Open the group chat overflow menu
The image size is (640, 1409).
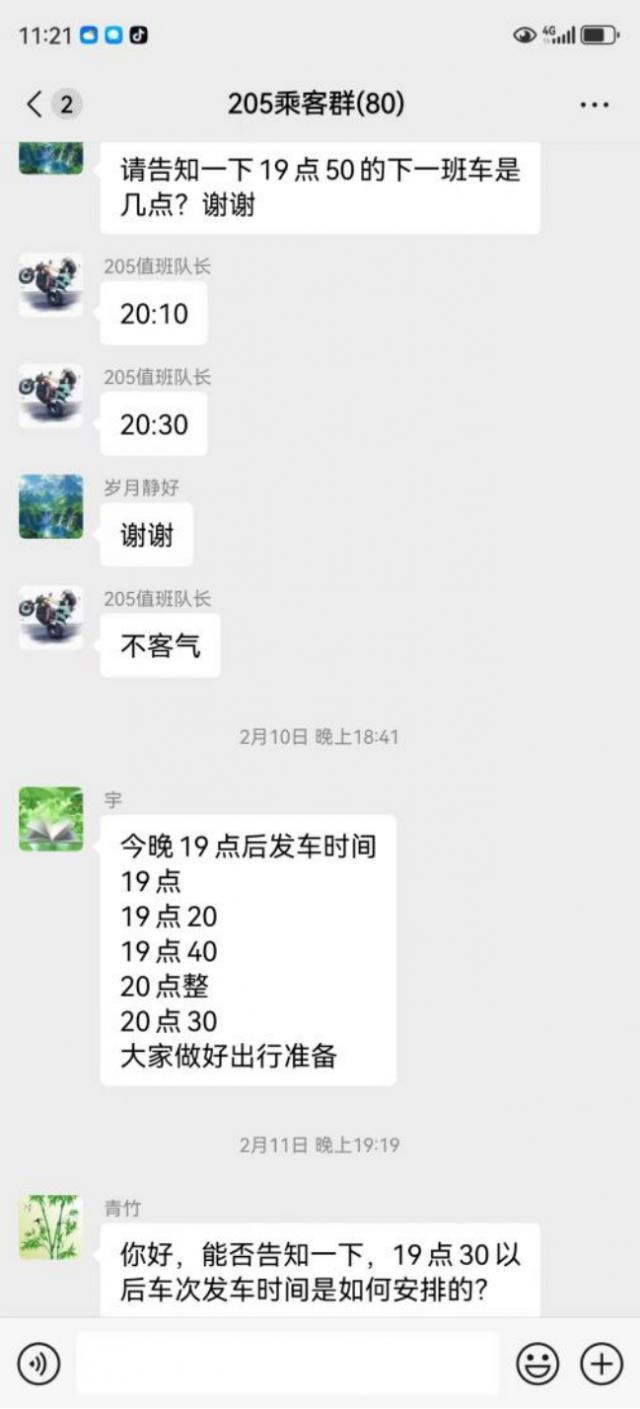(595, 104)
